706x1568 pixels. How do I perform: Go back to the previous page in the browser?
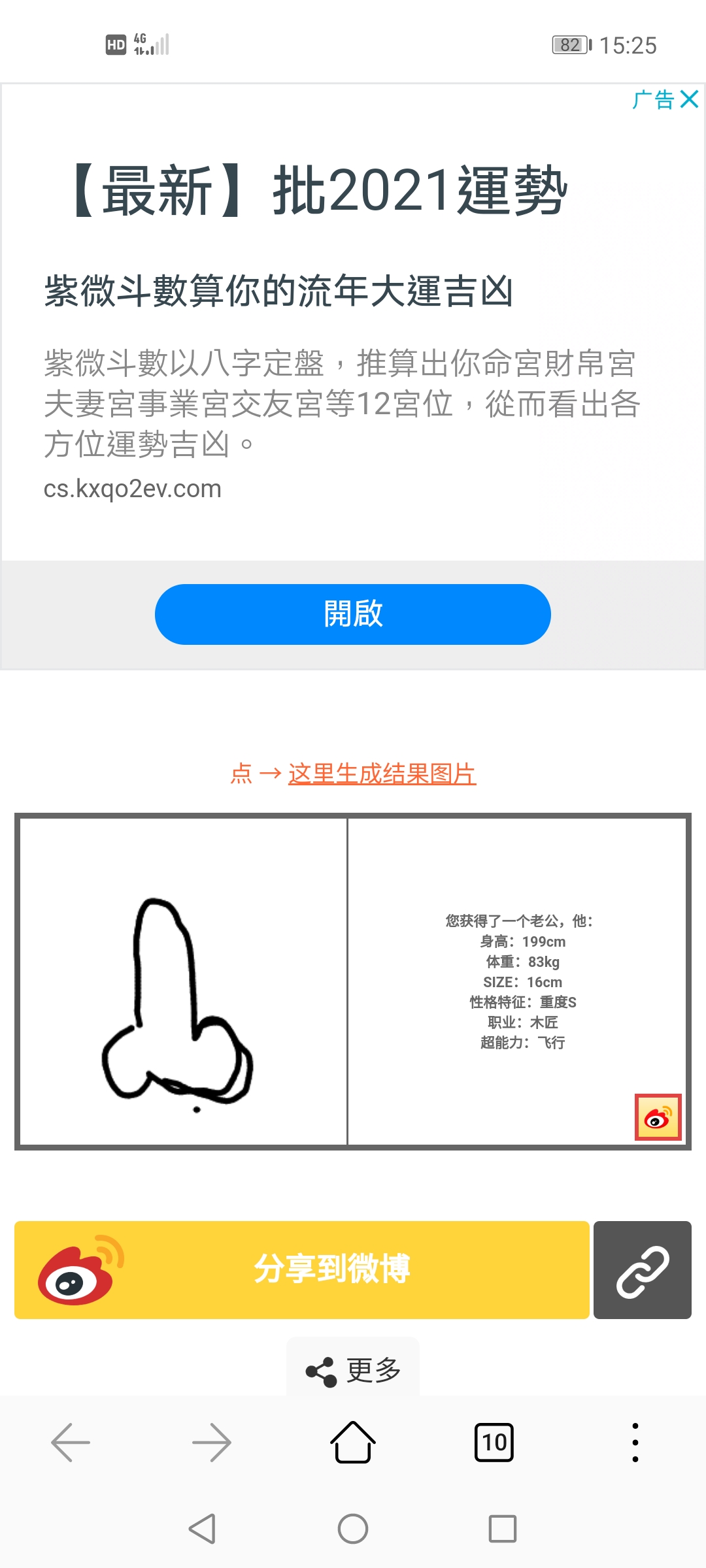click(x=71, y=1442)
